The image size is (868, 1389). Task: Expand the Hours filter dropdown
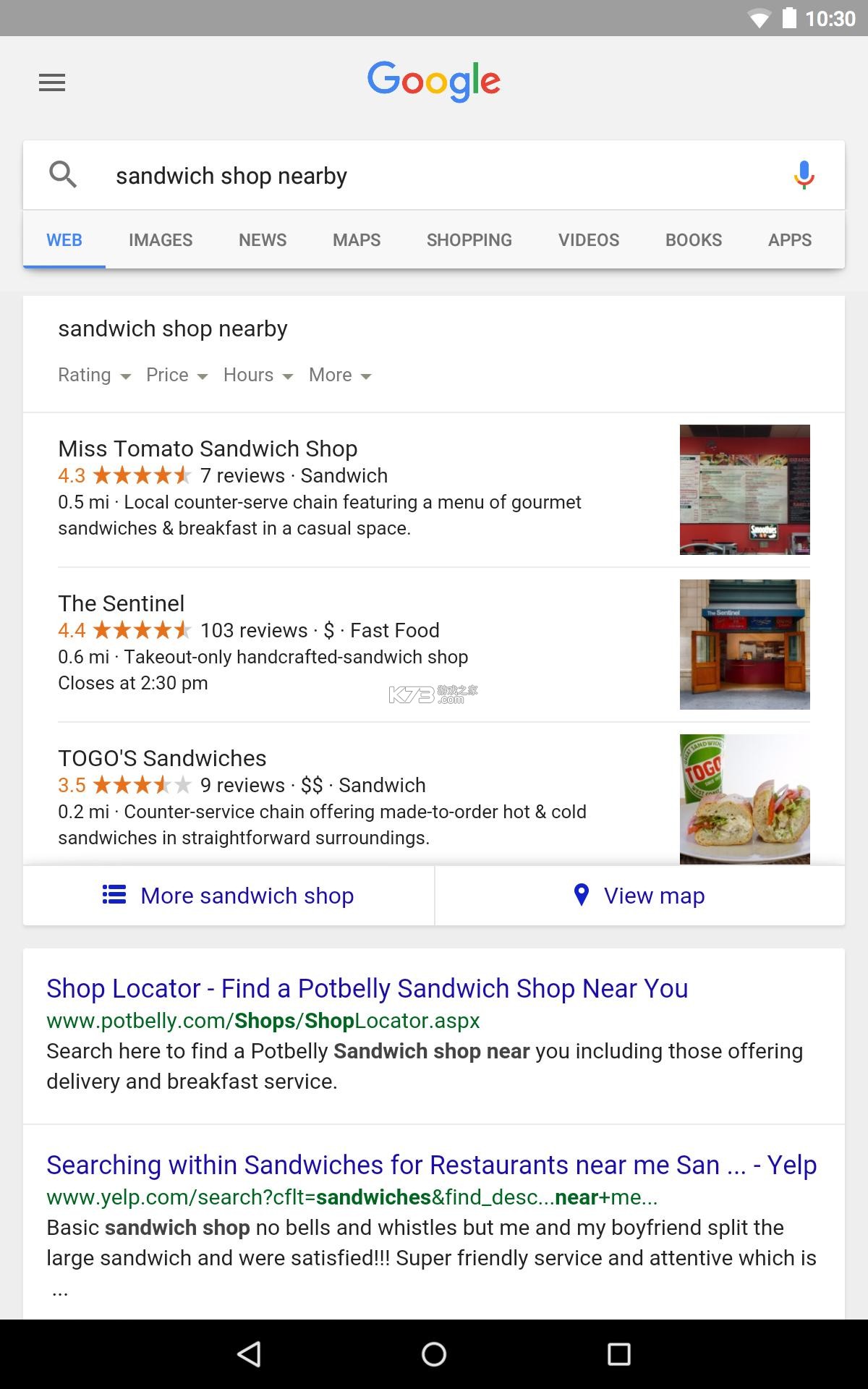(x=258, y=375)
